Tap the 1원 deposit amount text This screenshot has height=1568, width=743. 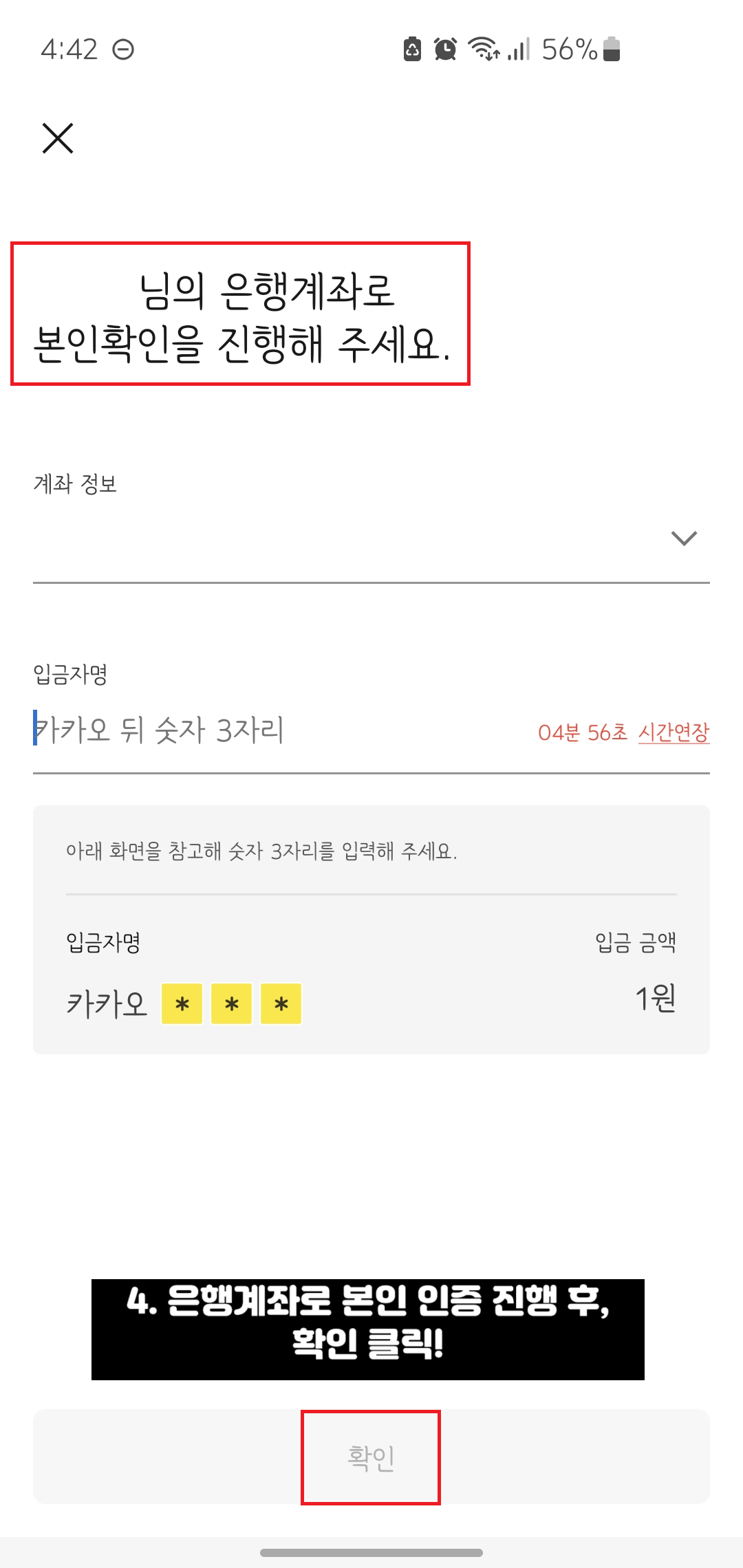pyautogui.click(x=655, y=997)
